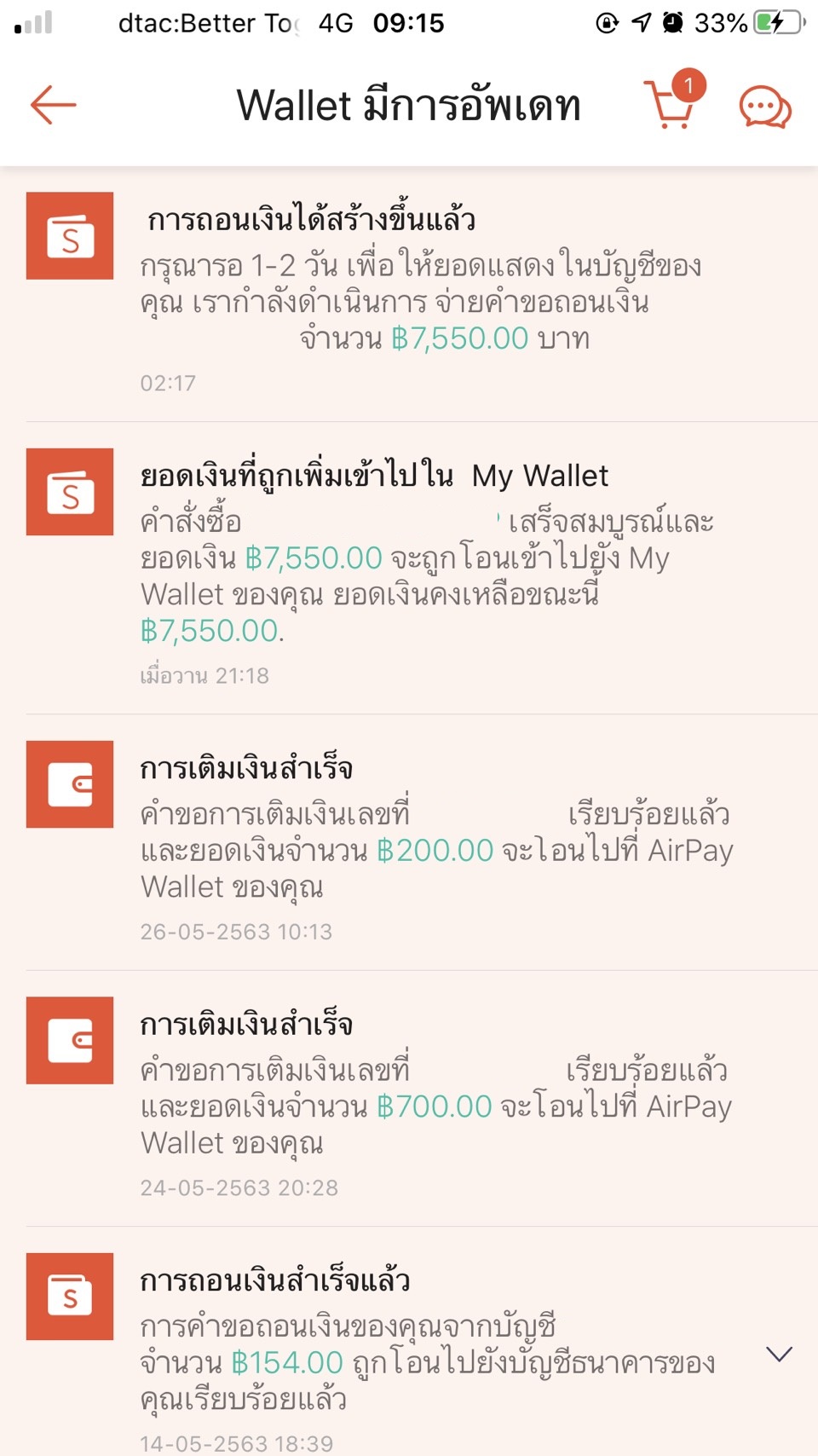818x1456 pixels.
Task: Go back using the arrow icon
Action: coord(53,106)
